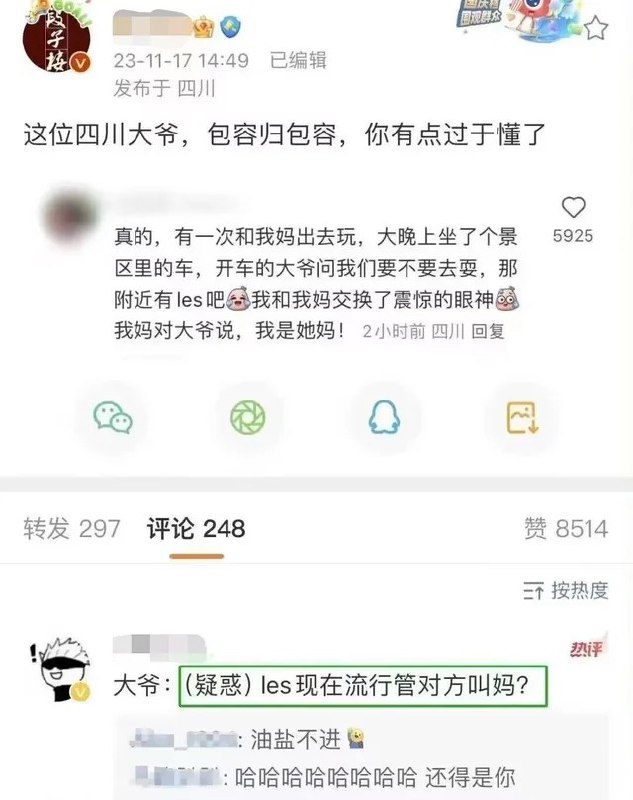This screenshot has width=633, height=800.
Task: Switch to the 评论 248 tab
Action: coord(196,528)
